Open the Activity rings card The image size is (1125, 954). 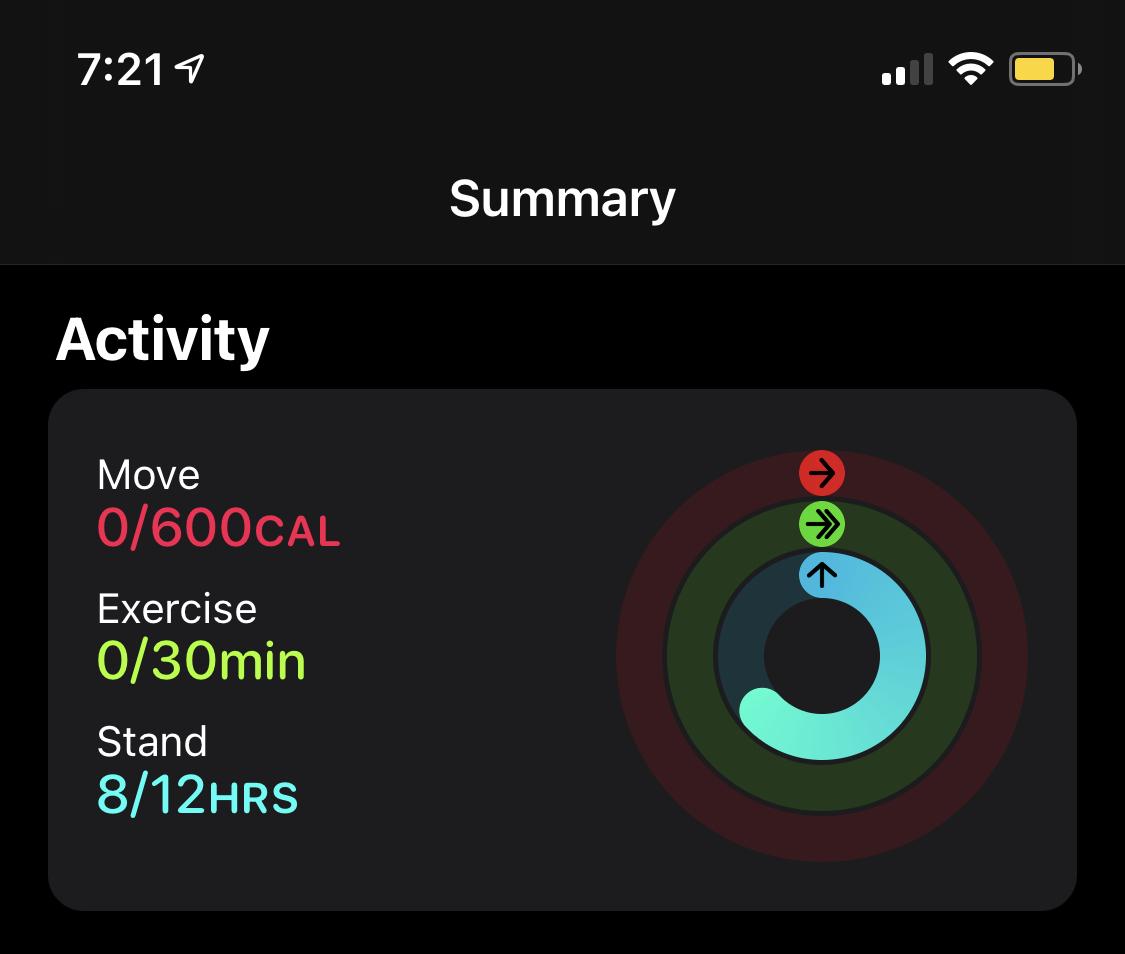coord(562,650)
